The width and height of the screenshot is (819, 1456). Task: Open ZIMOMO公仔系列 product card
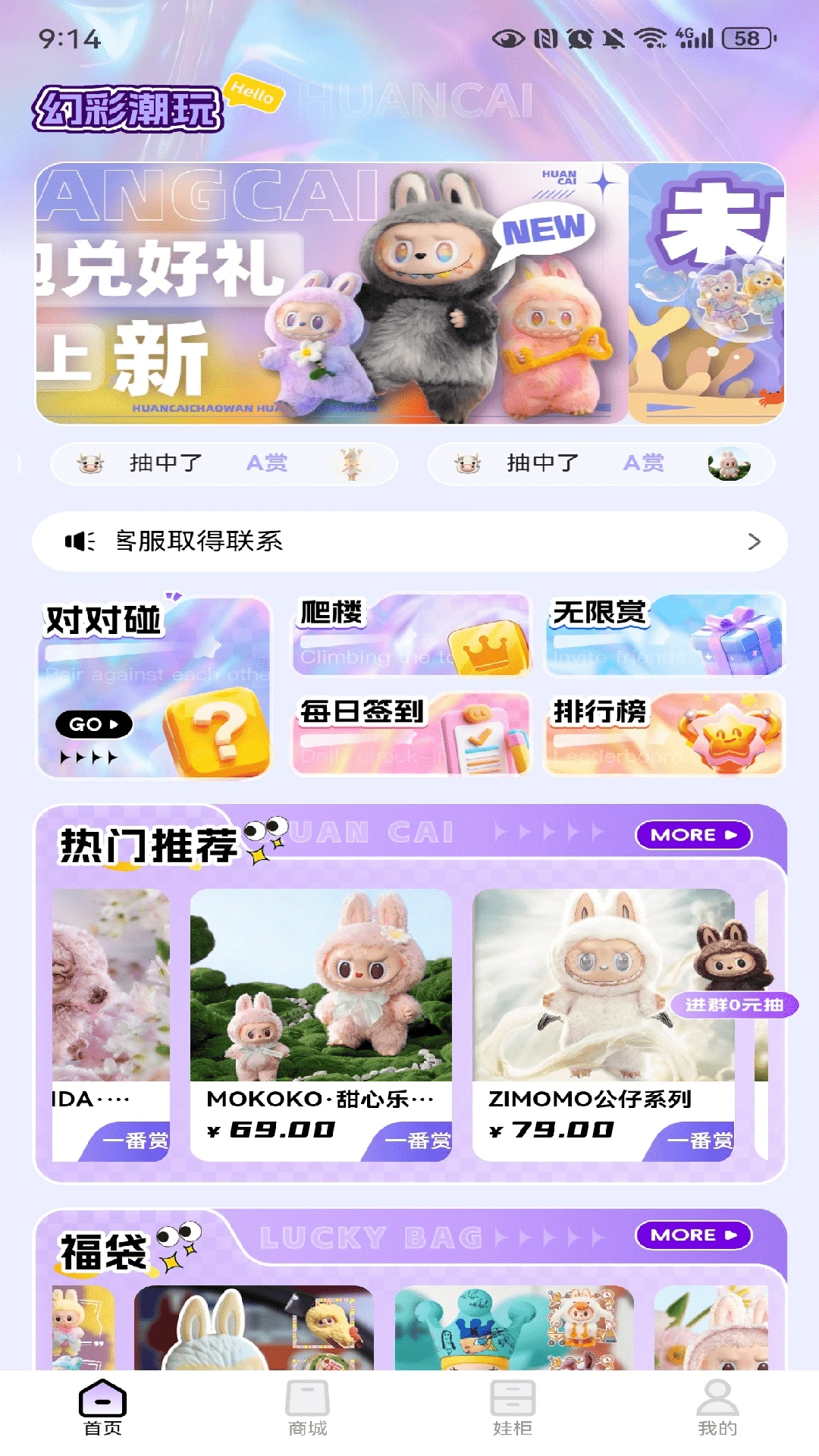[603, 1024]
